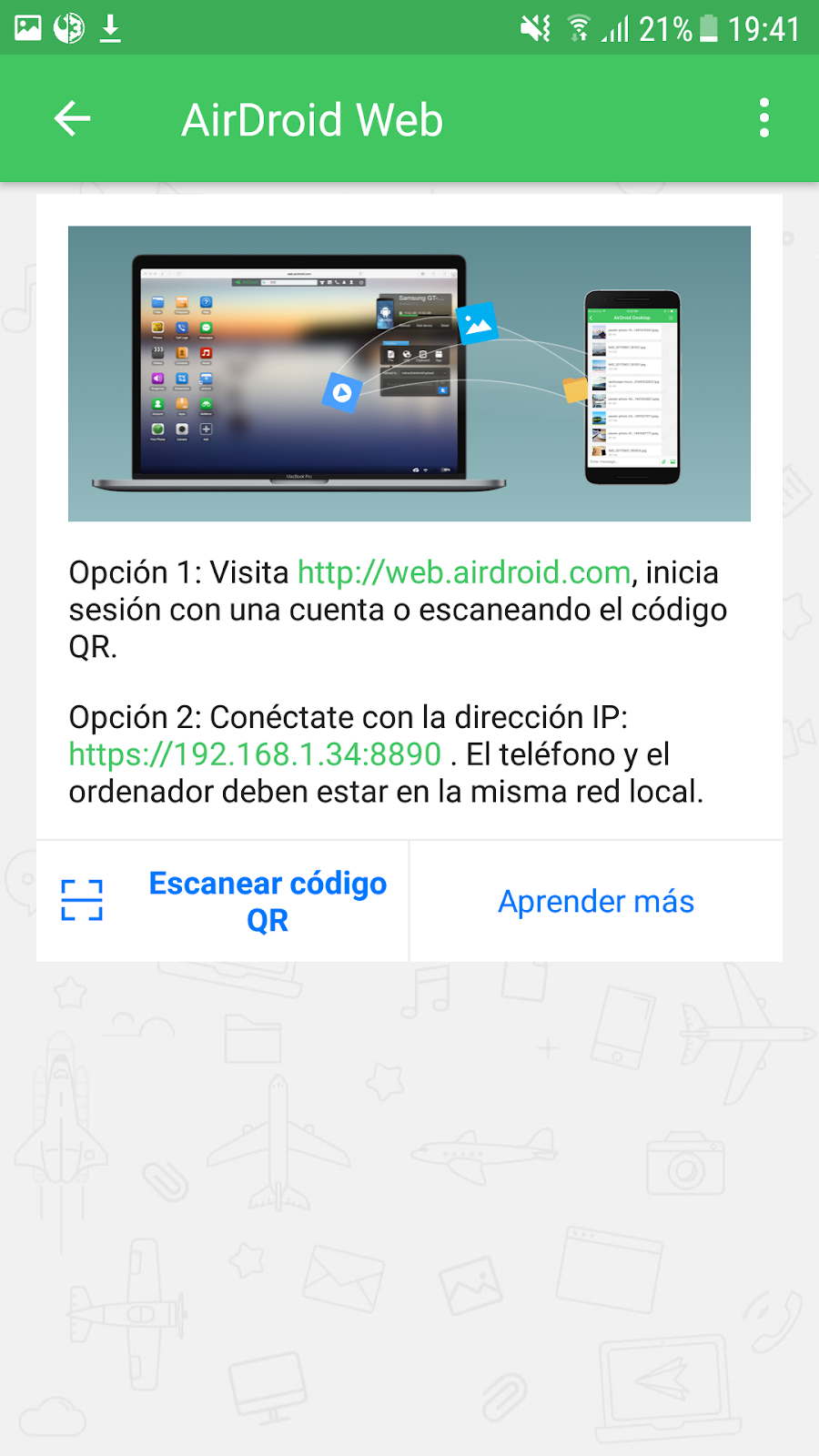Tap Escanear código QR button
The image size is (819, 1456).
pos(223,901)
